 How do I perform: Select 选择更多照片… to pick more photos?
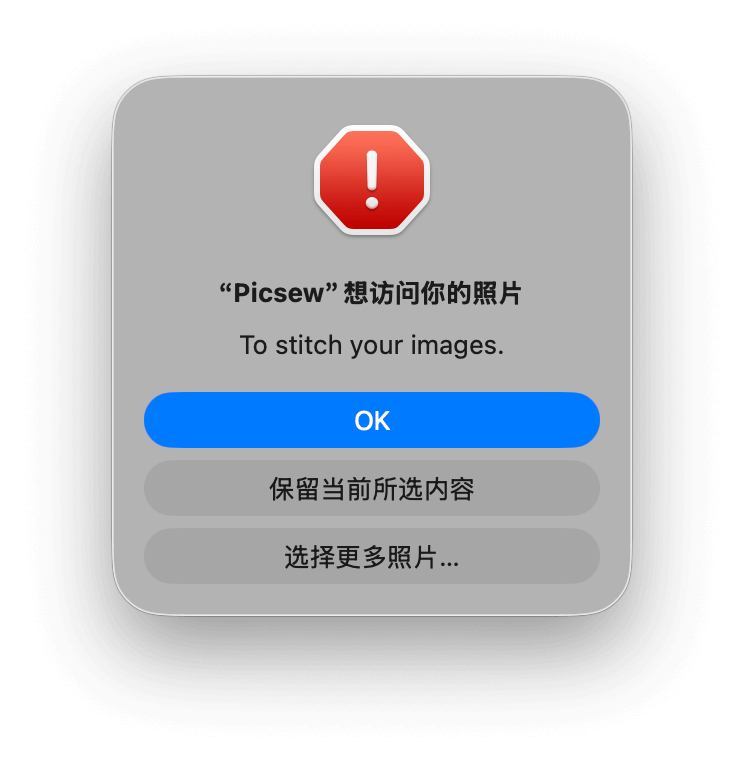pos(372,556)
